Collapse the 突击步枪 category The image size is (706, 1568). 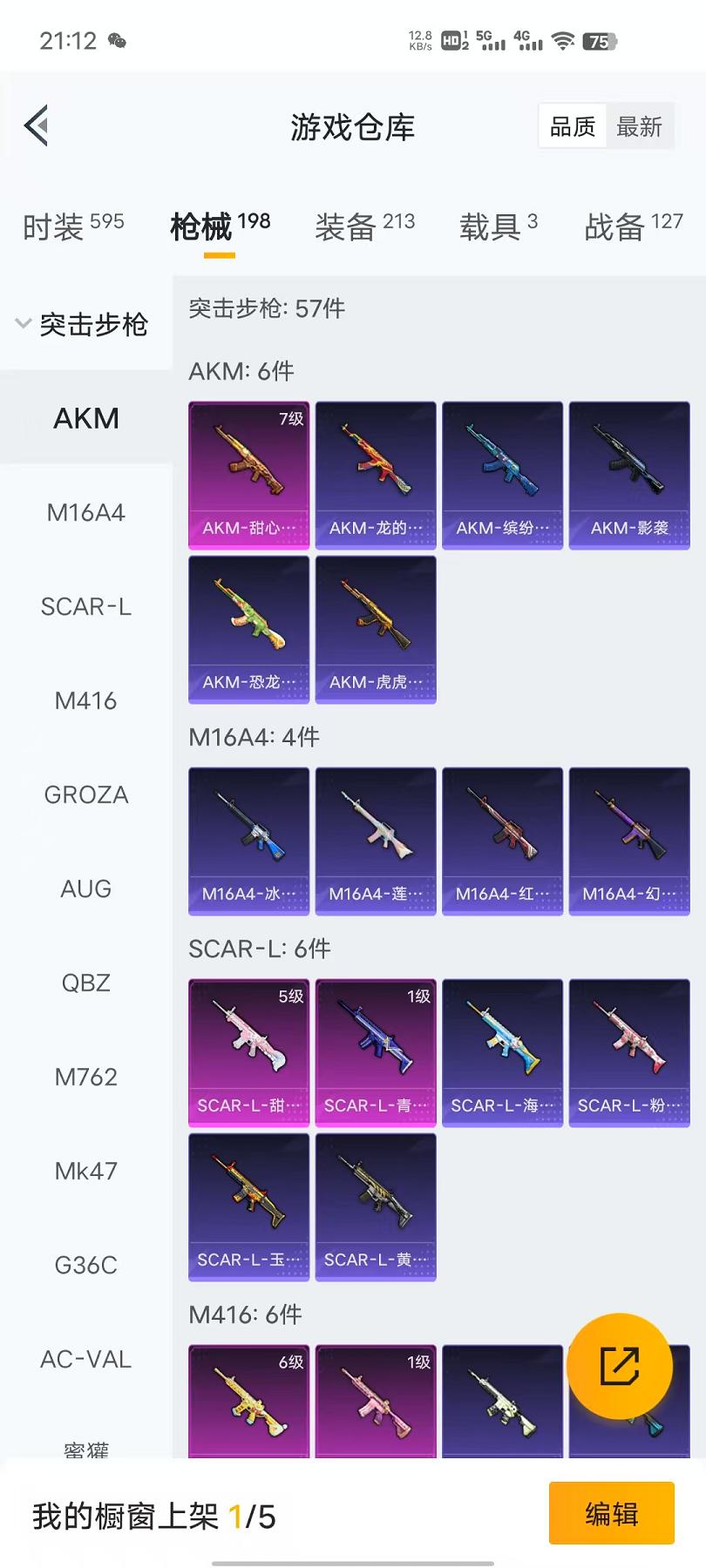click(x=85, y=324)
